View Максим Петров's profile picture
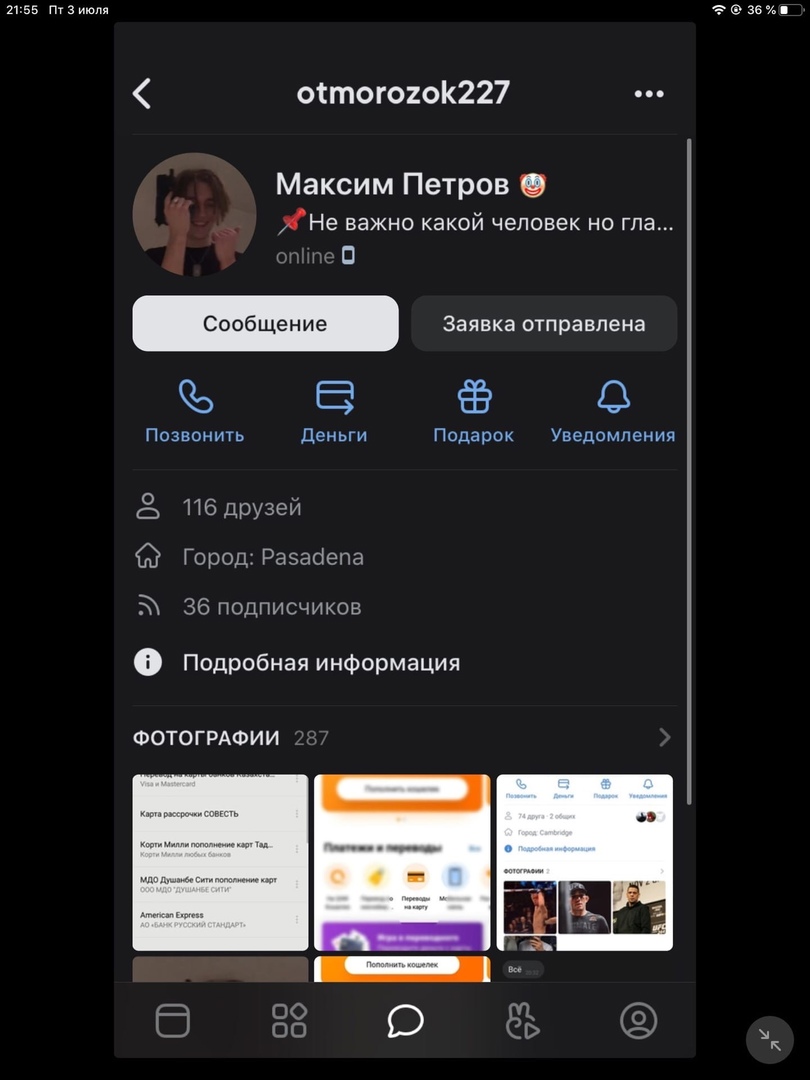810x1080 pixels. pos(194,214)
